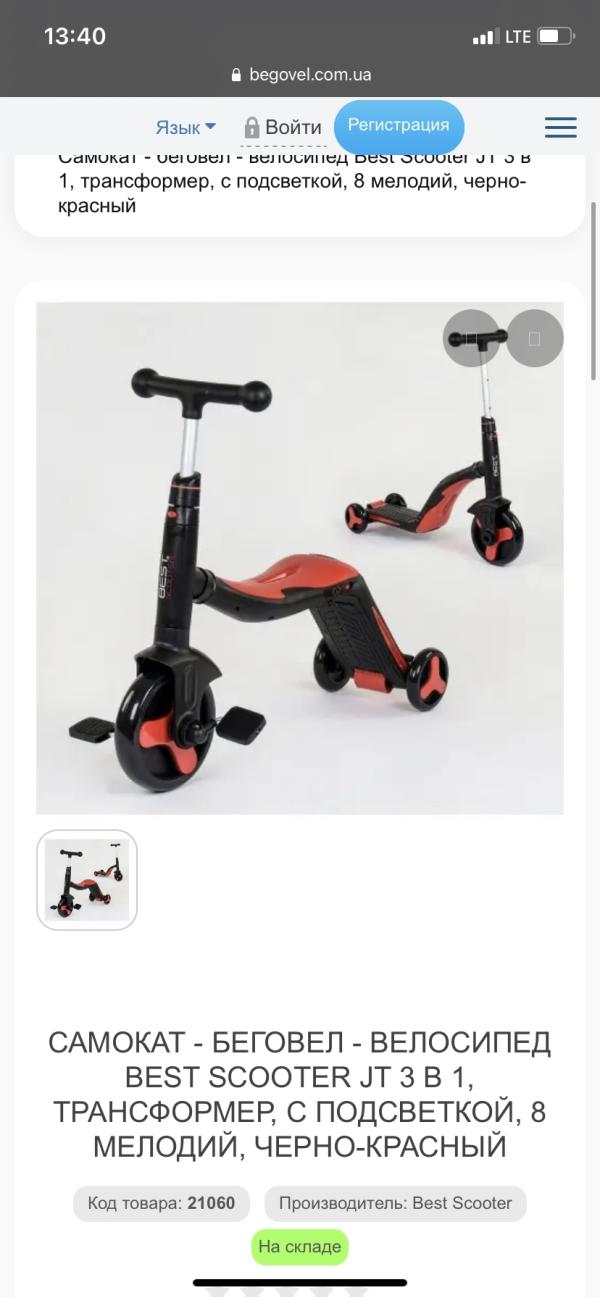Select the small product thumbnail below image
The image size is (600, 1297).
click(x=87, y=880)
